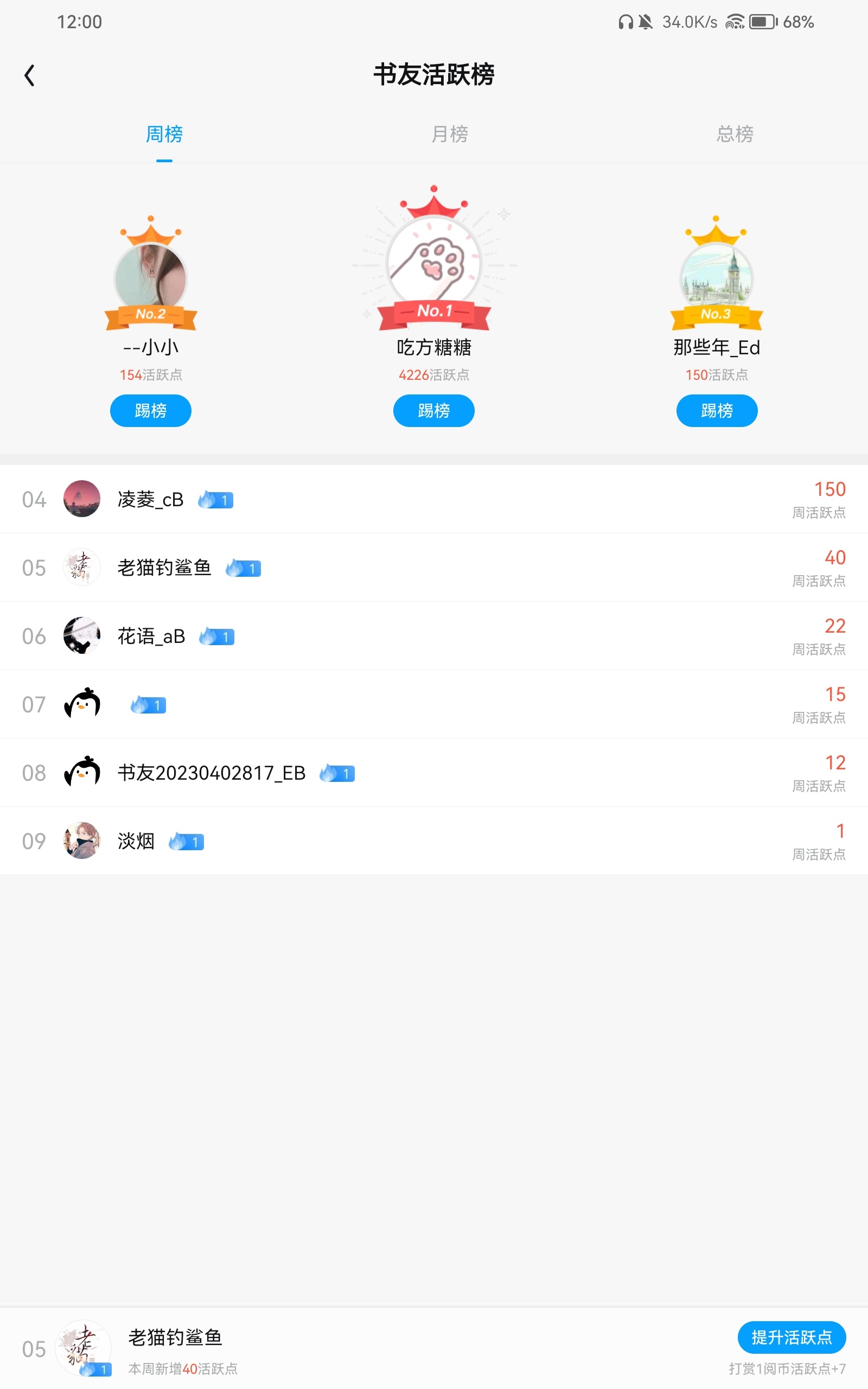The width and height of the screenshot is (868, 1389).
Task: Switch to the 月榜 tab
Action: (450, 135)
